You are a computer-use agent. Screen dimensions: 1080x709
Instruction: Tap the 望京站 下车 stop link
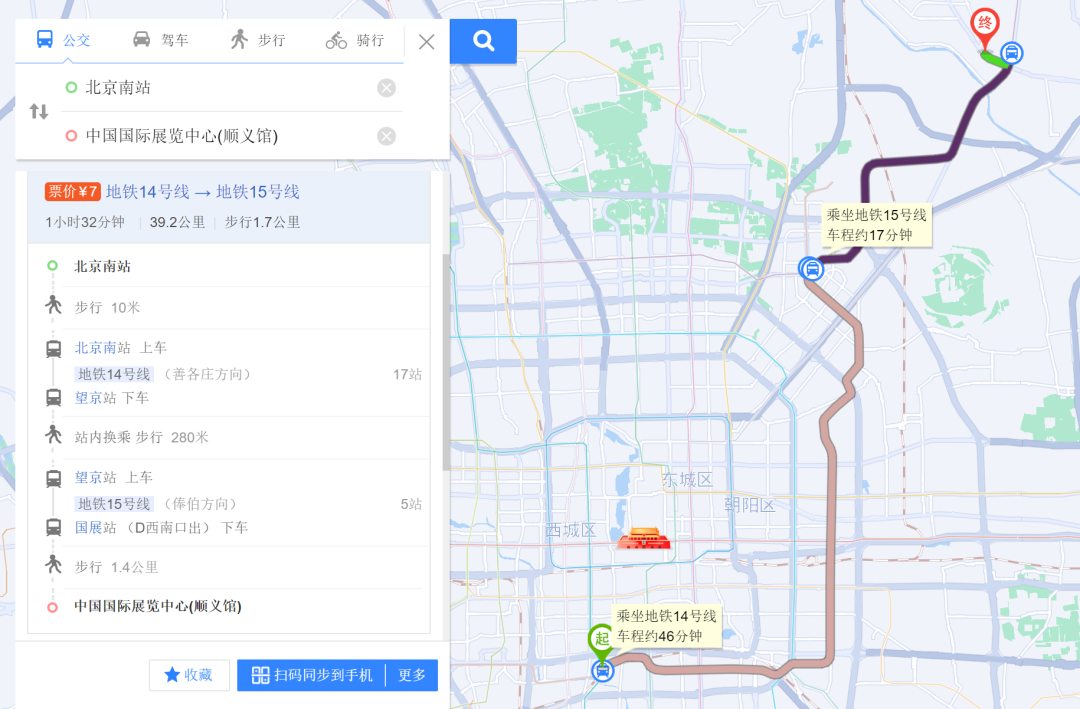tap(89, 398)
